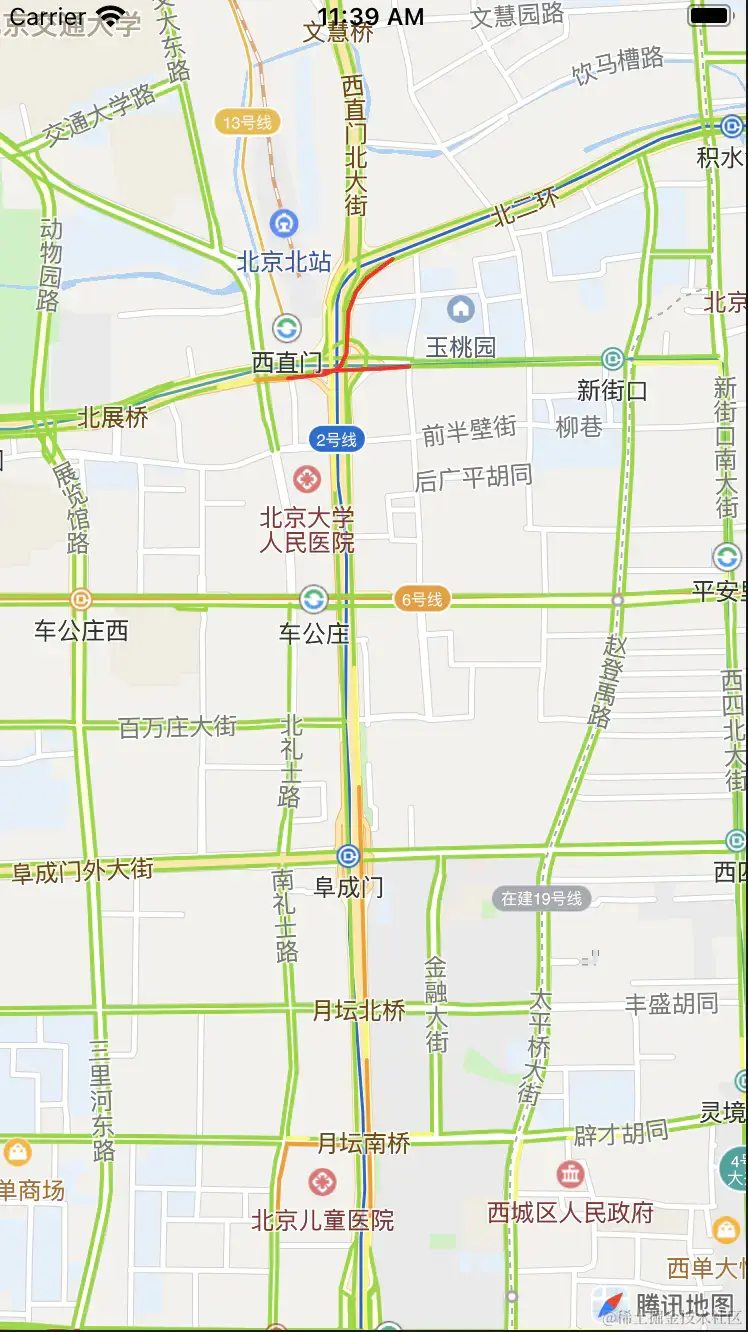Open the 北京大学人民医院 hospital marker
Image resolution: width=748 pixels, height=1332 pixels.
pyautogui.click(x=308, y=479)
